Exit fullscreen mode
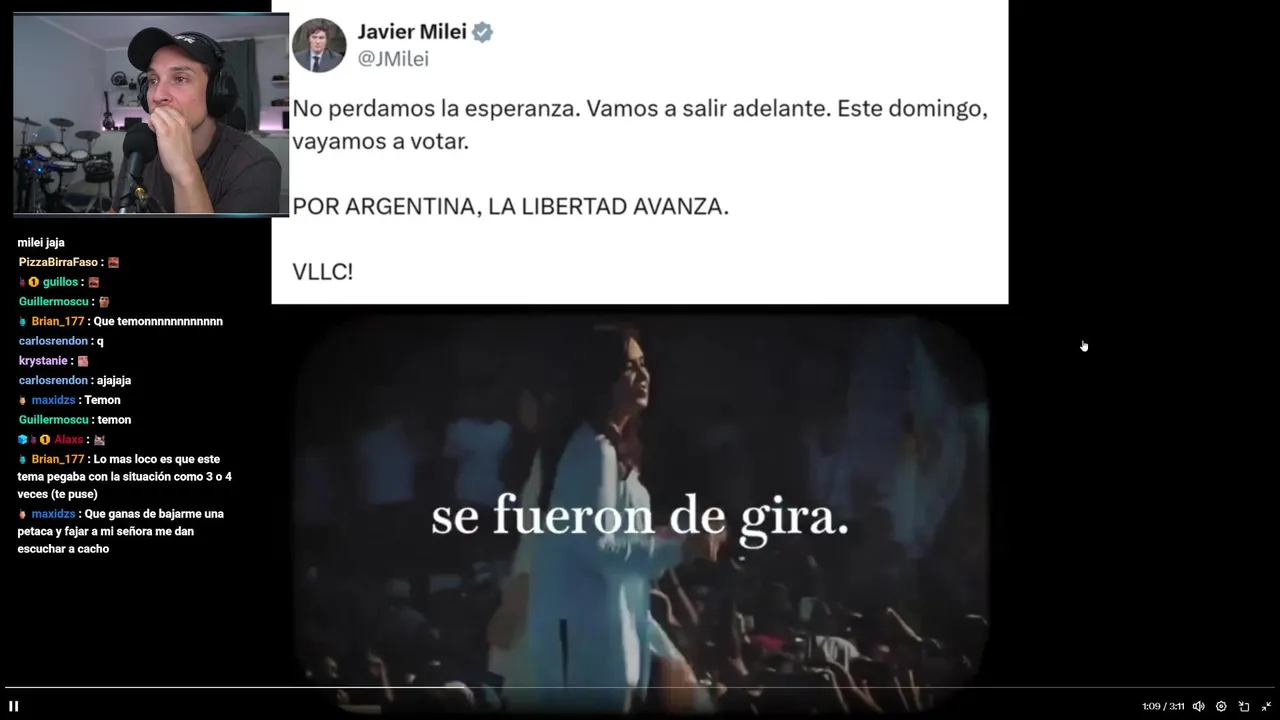 (1266, 706)
